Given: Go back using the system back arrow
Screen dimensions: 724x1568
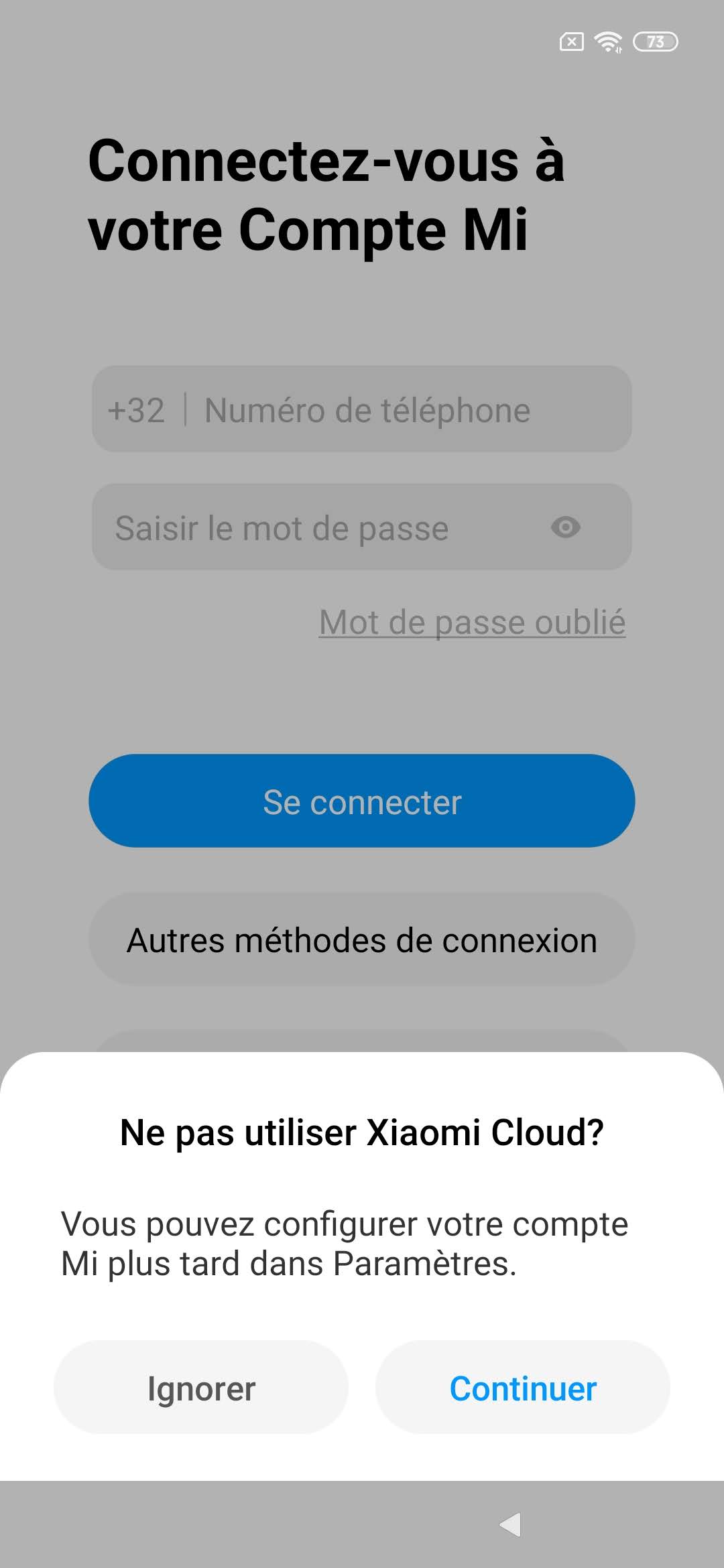Looking at the screenshot, I should 511,1525.
